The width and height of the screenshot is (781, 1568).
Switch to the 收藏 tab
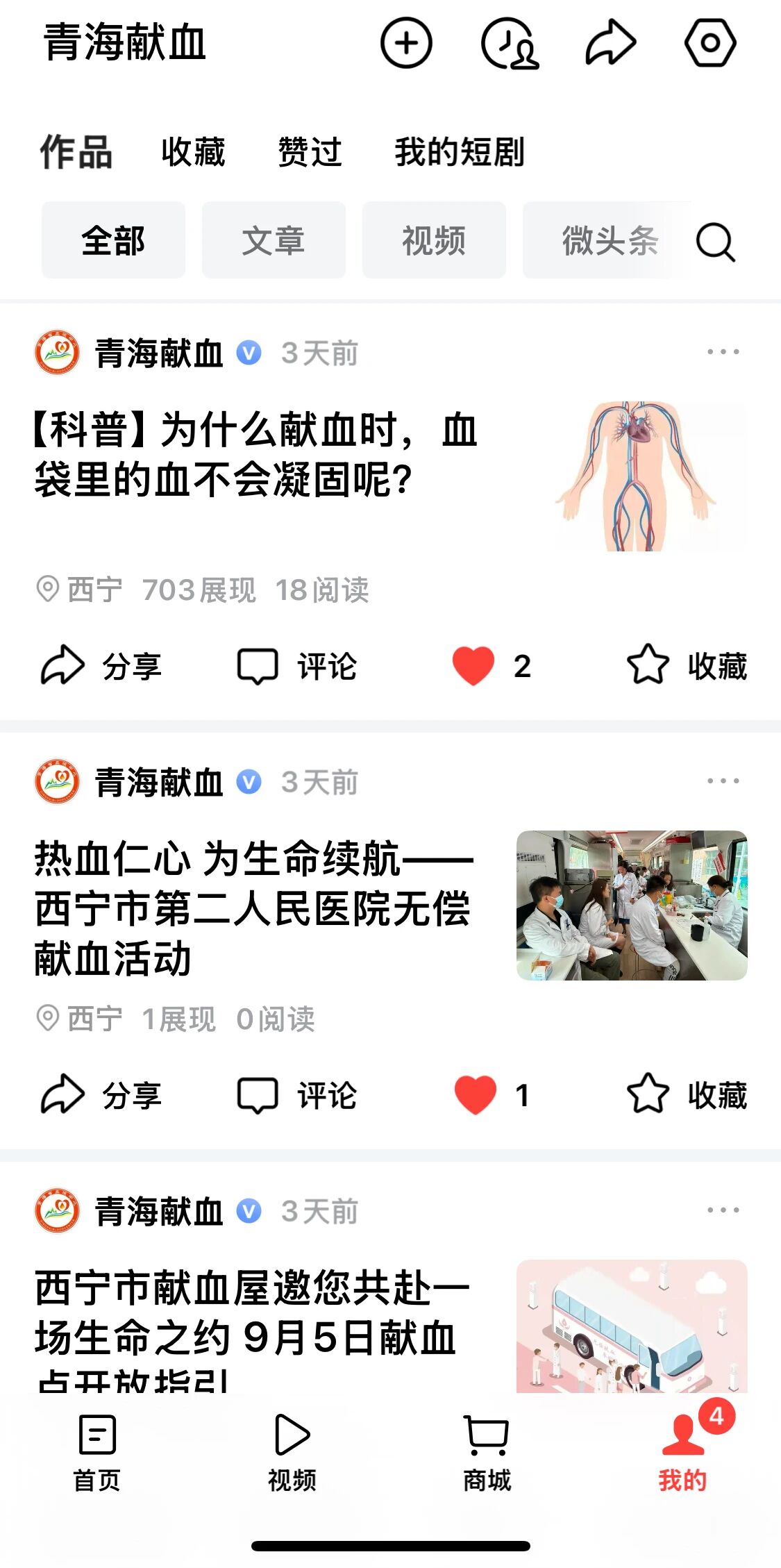pos(193,152)
